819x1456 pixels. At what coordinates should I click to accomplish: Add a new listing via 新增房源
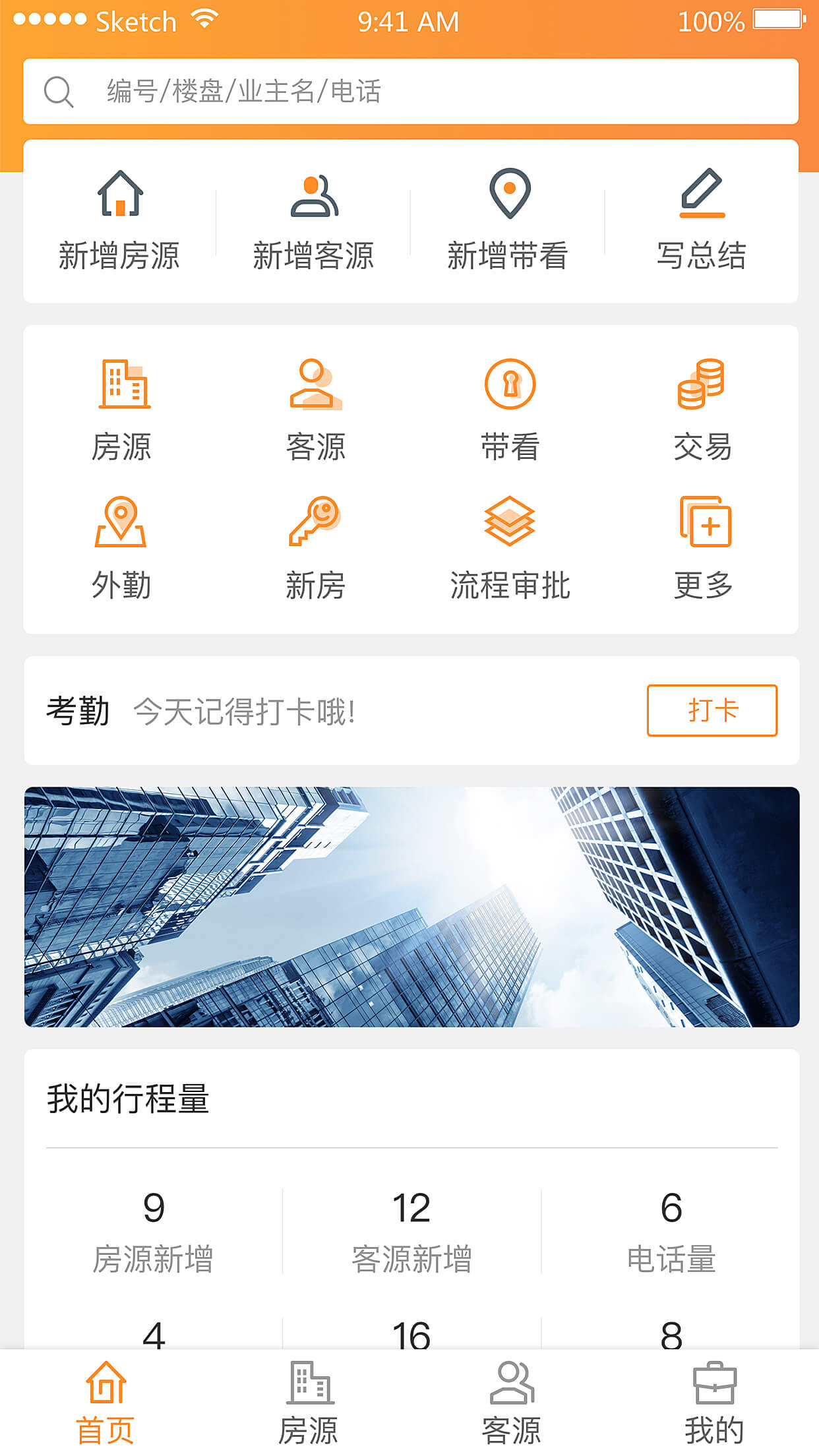tap(119, 221)
